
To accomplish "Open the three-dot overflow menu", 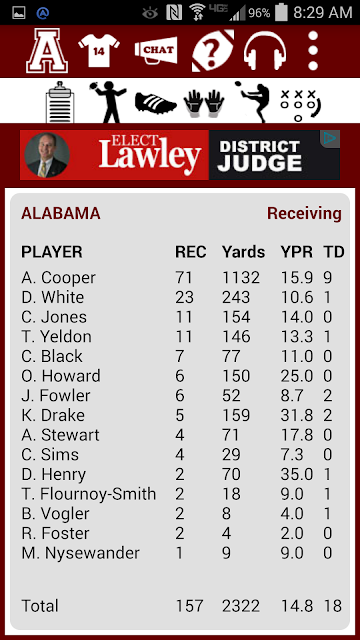I will point(313,51).
